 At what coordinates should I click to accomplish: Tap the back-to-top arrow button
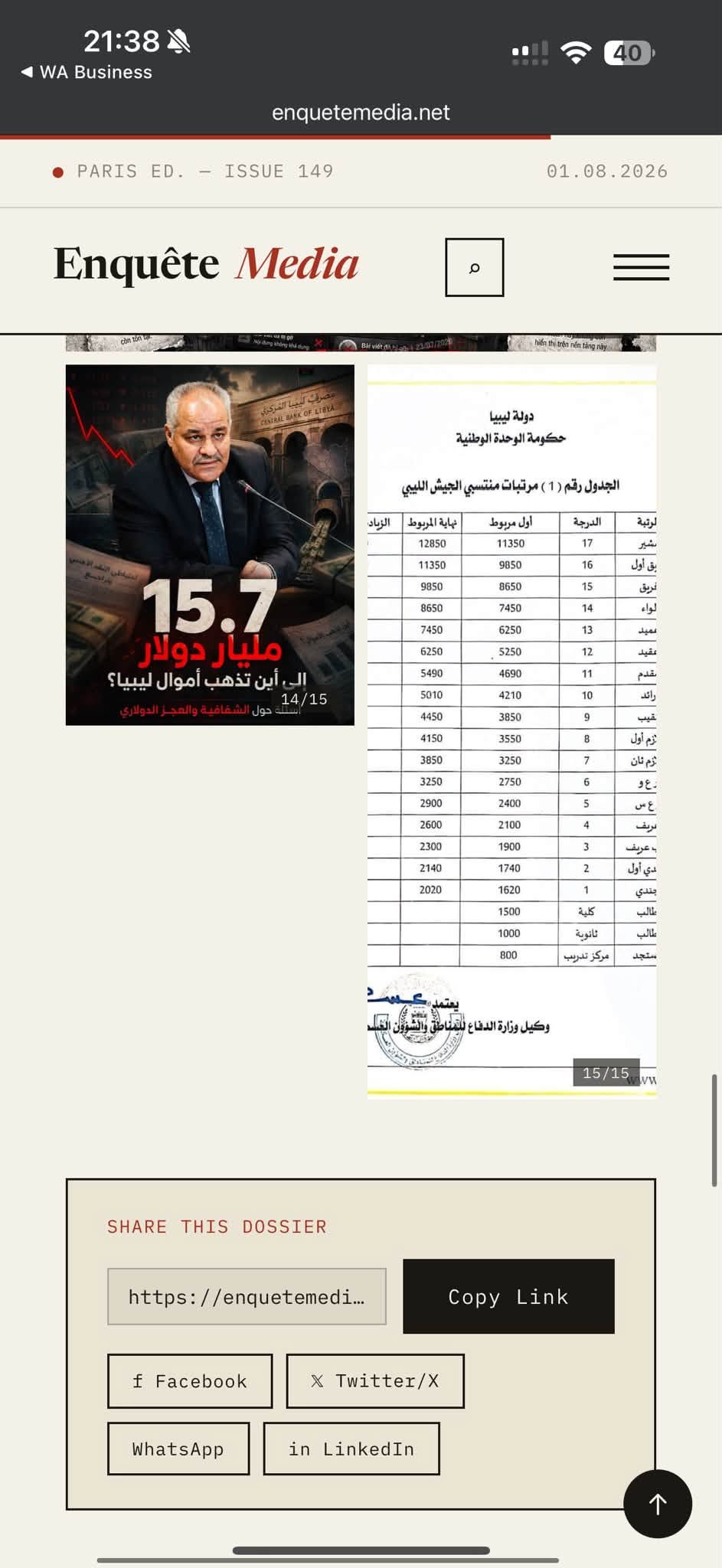click(658, 1504)
